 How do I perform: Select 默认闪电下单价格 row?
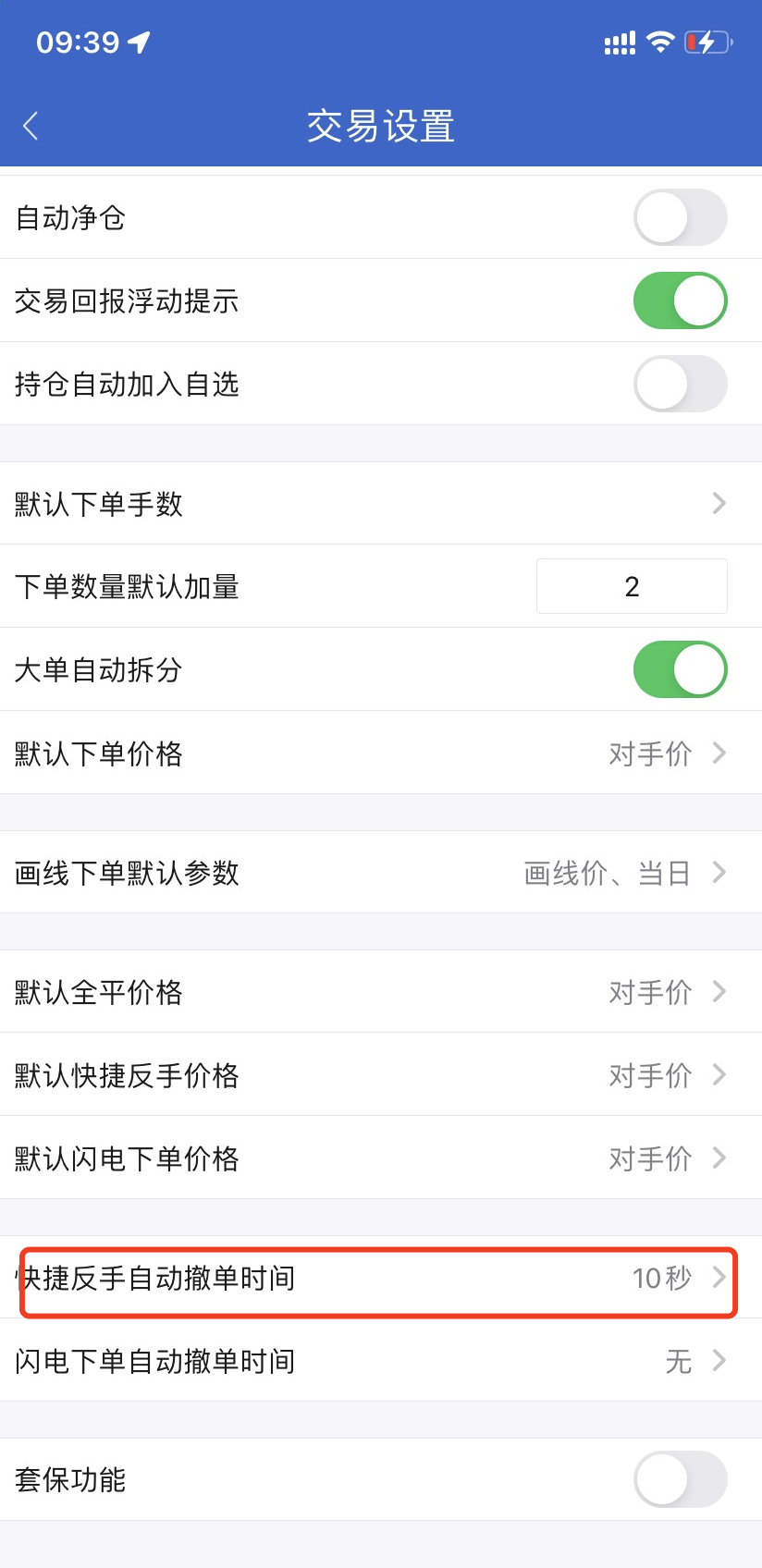[x=380, y=1158]
